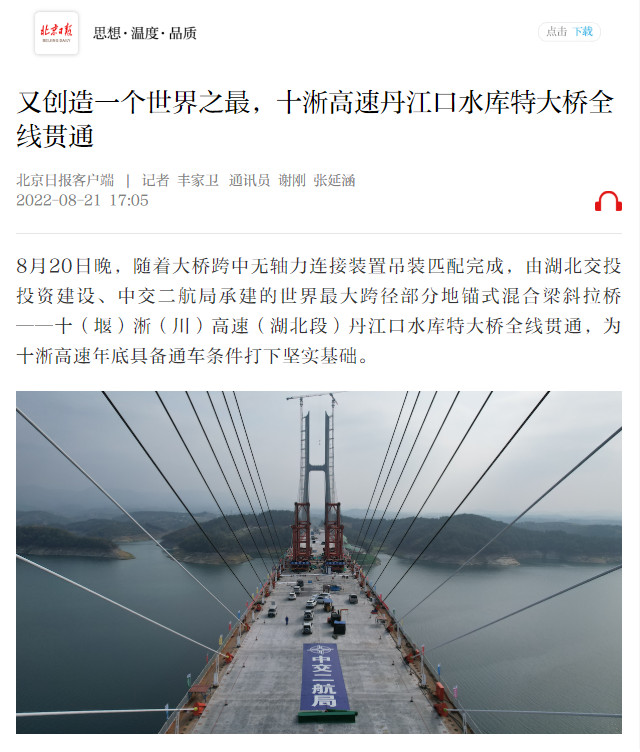Tap the 点击下载 download button
Viewport: 640px width, 752px height.
coord(569,32)
